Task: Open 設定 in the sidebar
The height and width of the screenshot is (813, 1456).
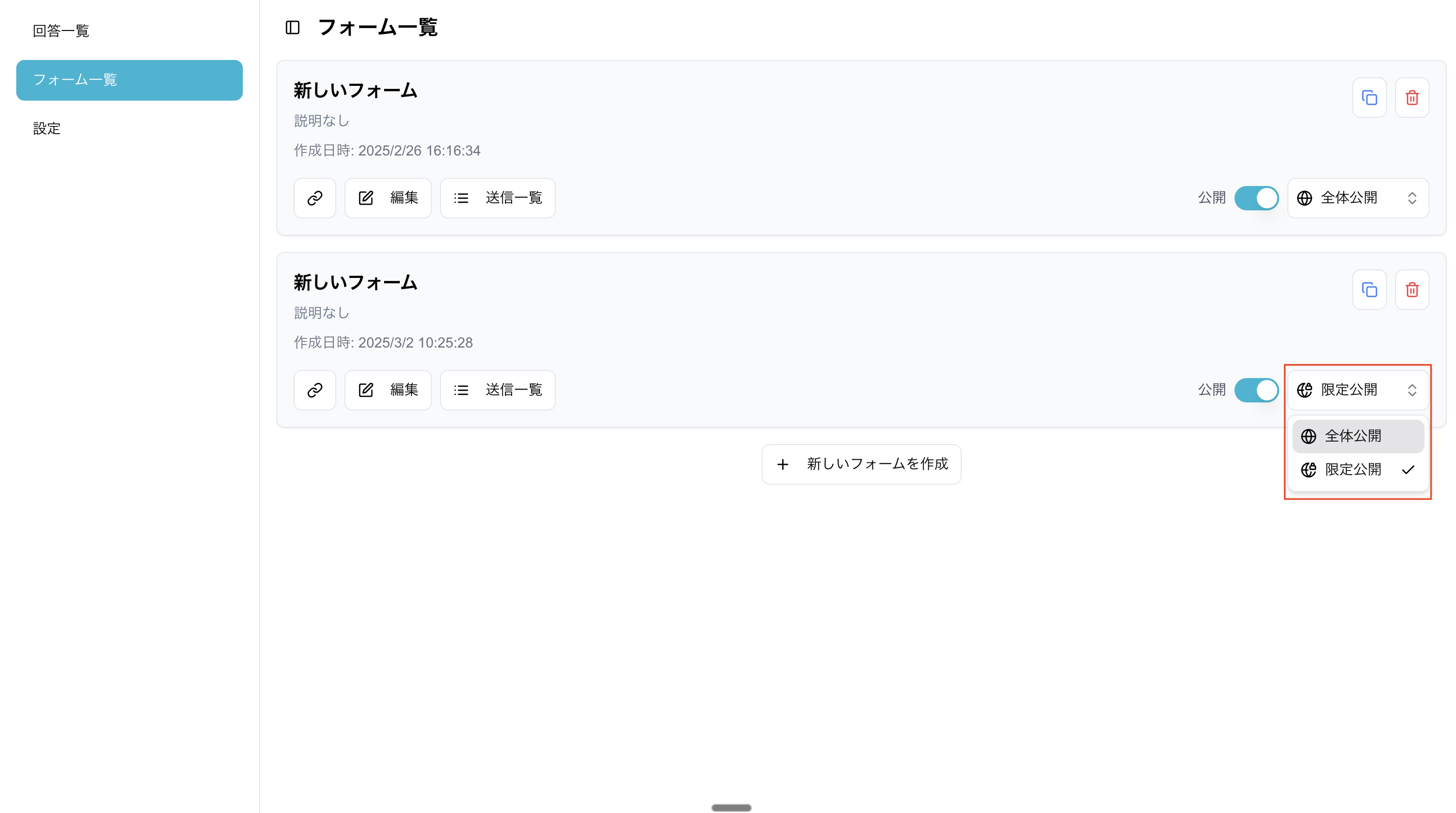Action: click(x=47, y=129)
